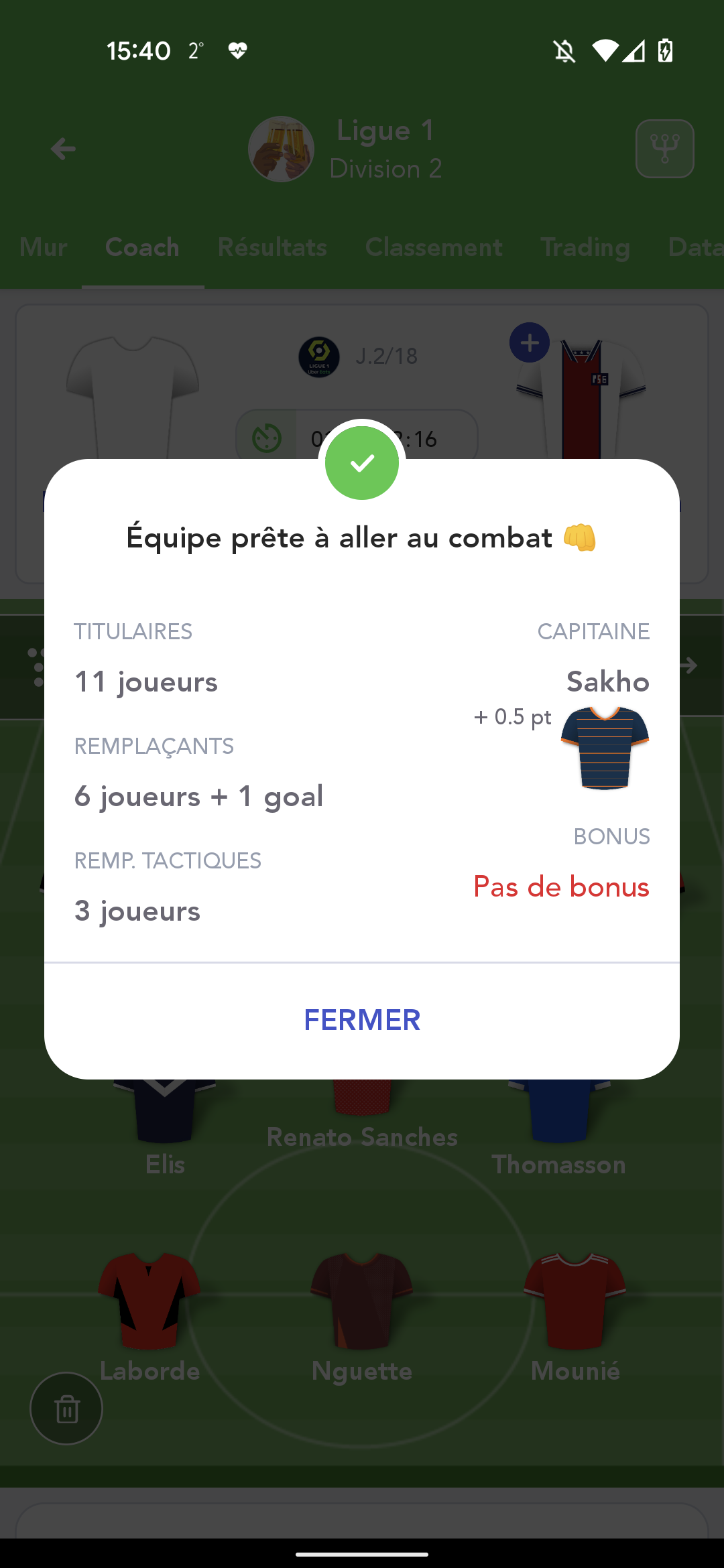The width and height of the screenshot is (724, 1568).
Task: Switch to the Résultats tab
Action: 272,247
